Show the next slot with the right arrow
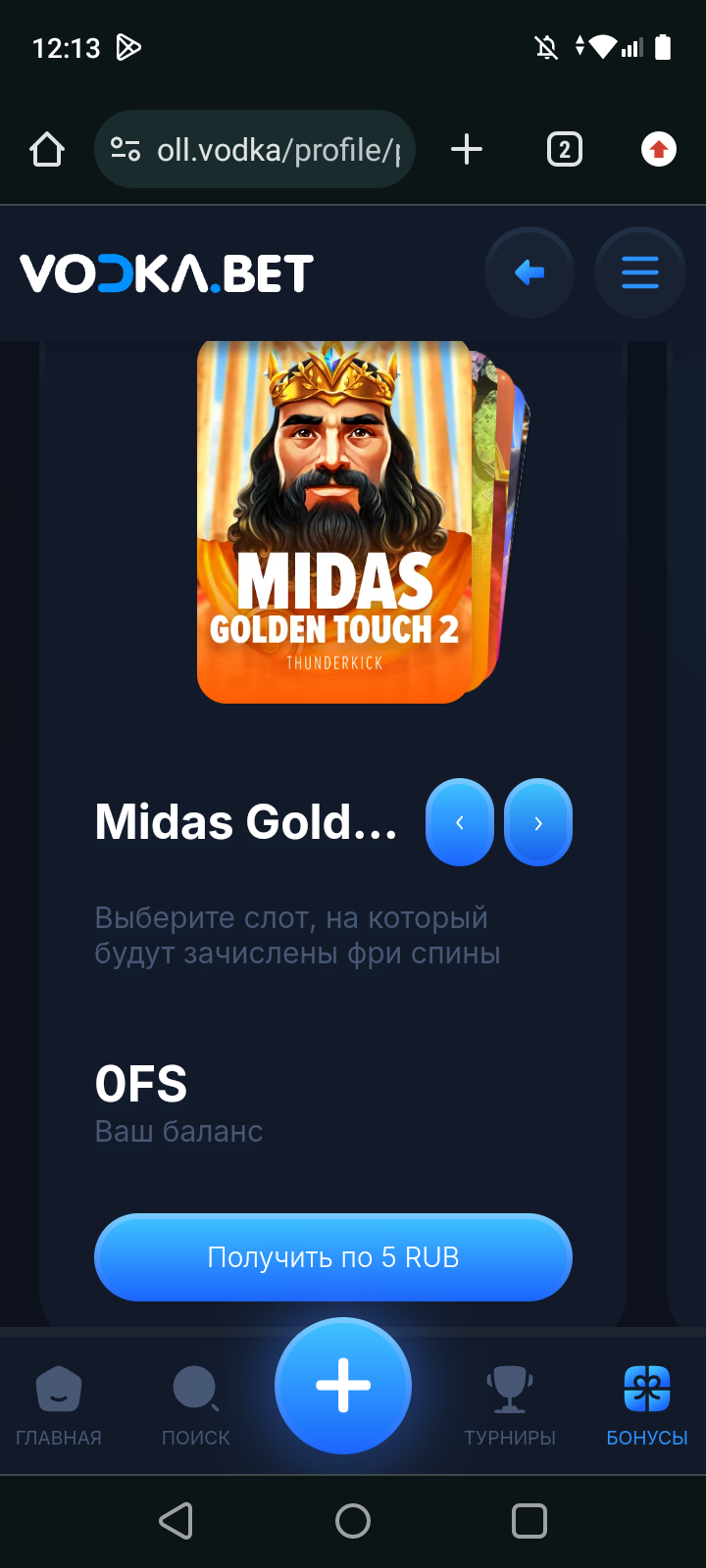 click(537, 822)
